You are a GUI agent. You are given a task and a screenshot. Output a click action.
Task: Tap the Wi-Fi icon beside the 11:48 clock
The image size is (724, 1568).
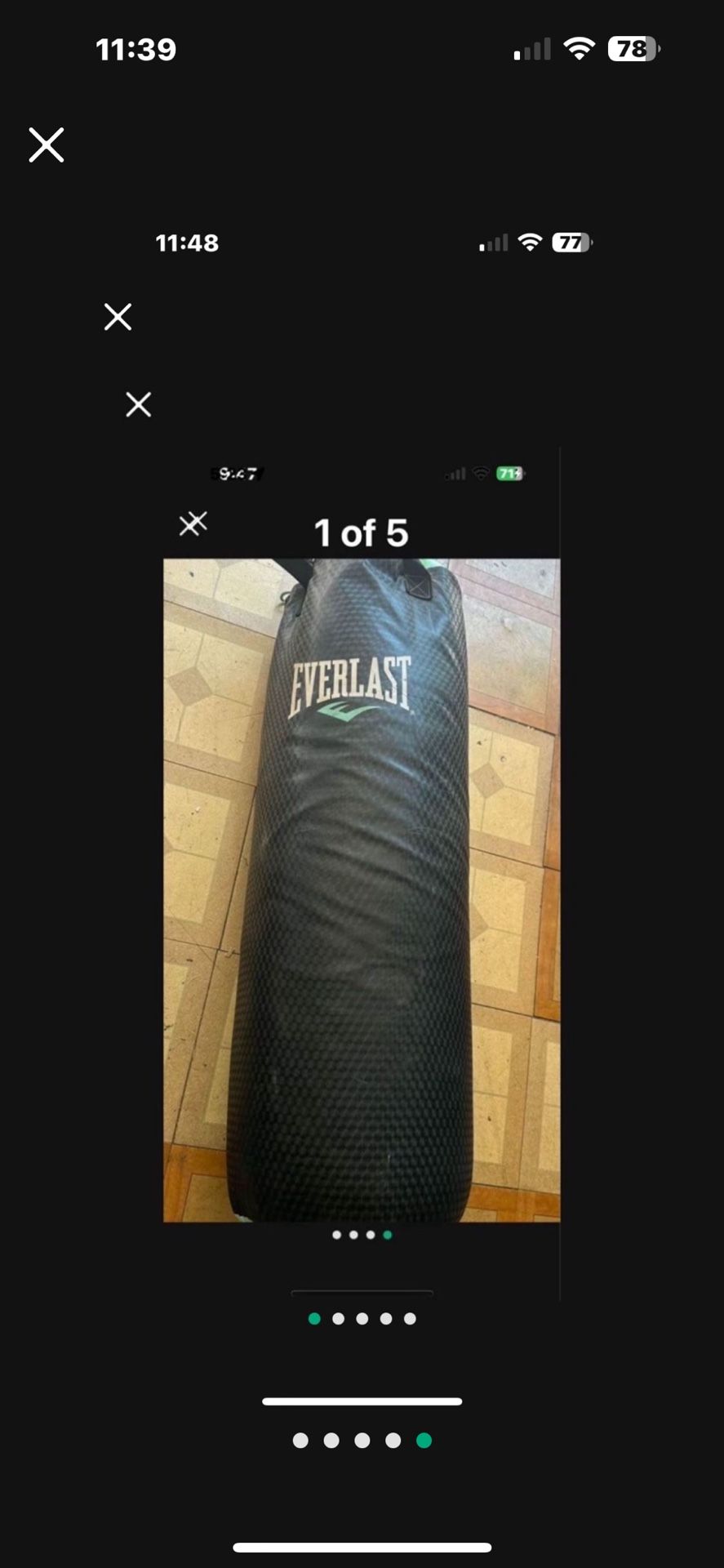pos(528,242)
